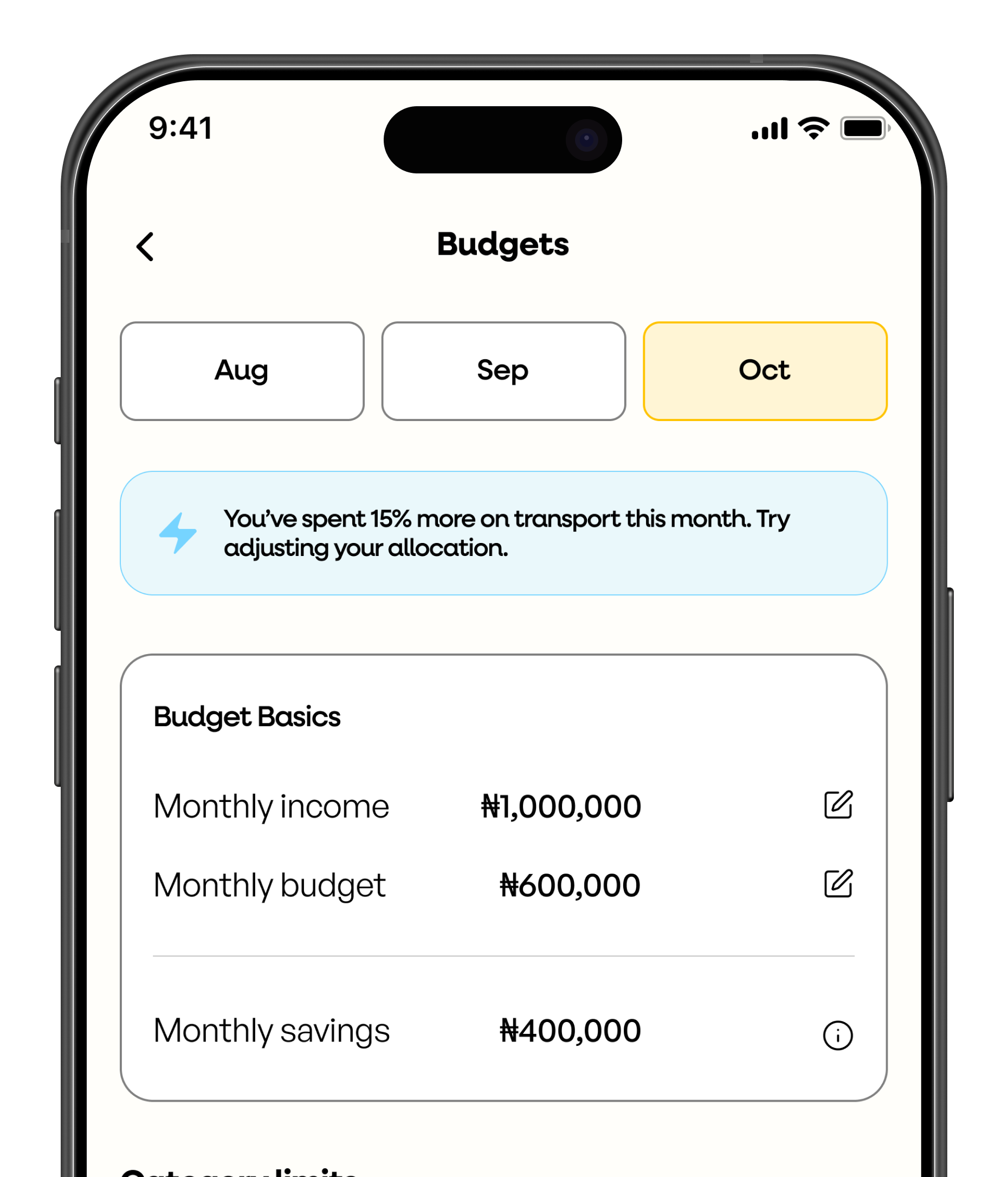
Task: Select the Sep month tab
Action: [x=503, y=371]
